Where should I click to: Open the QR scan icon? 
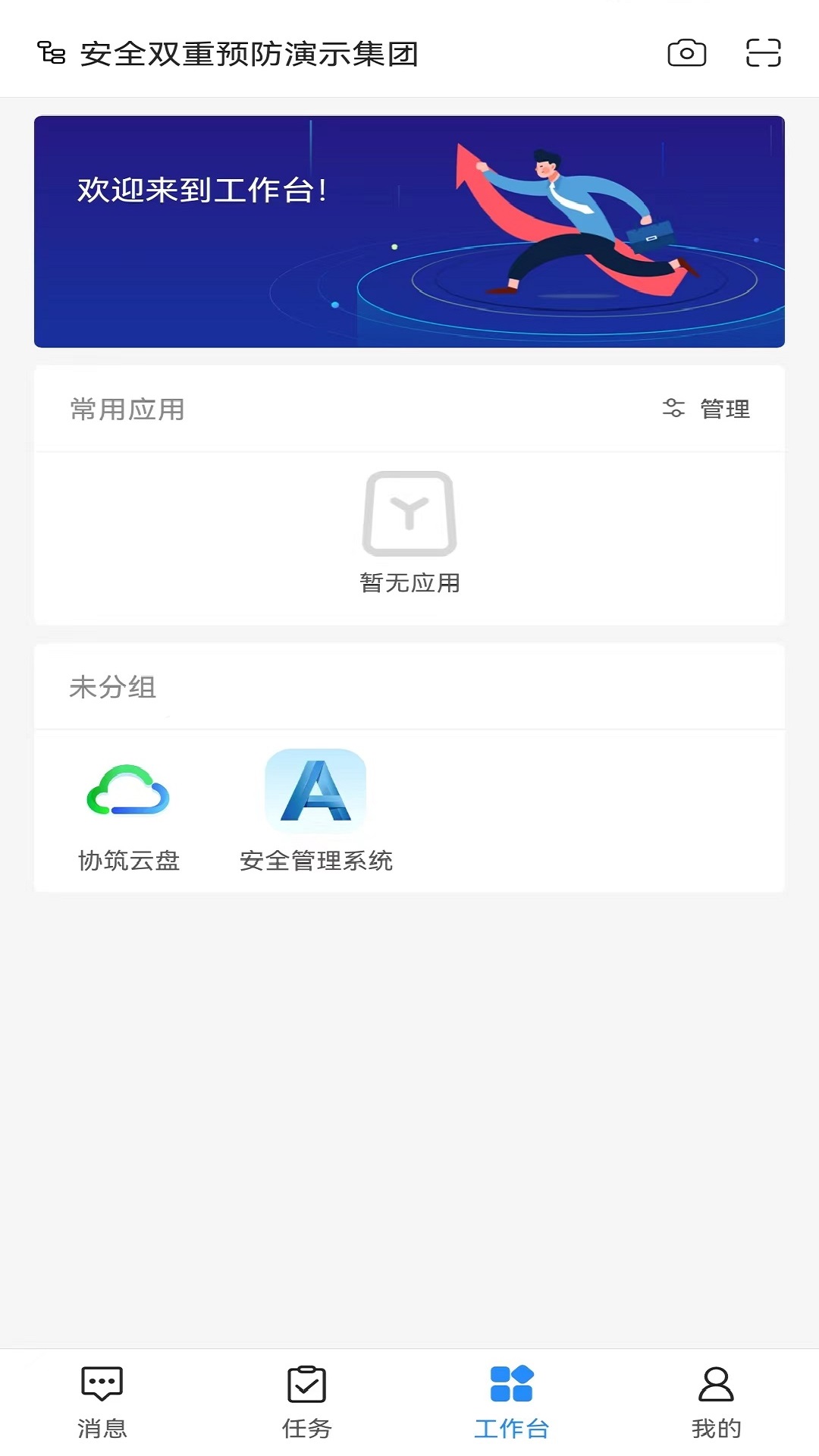point(763,53)
